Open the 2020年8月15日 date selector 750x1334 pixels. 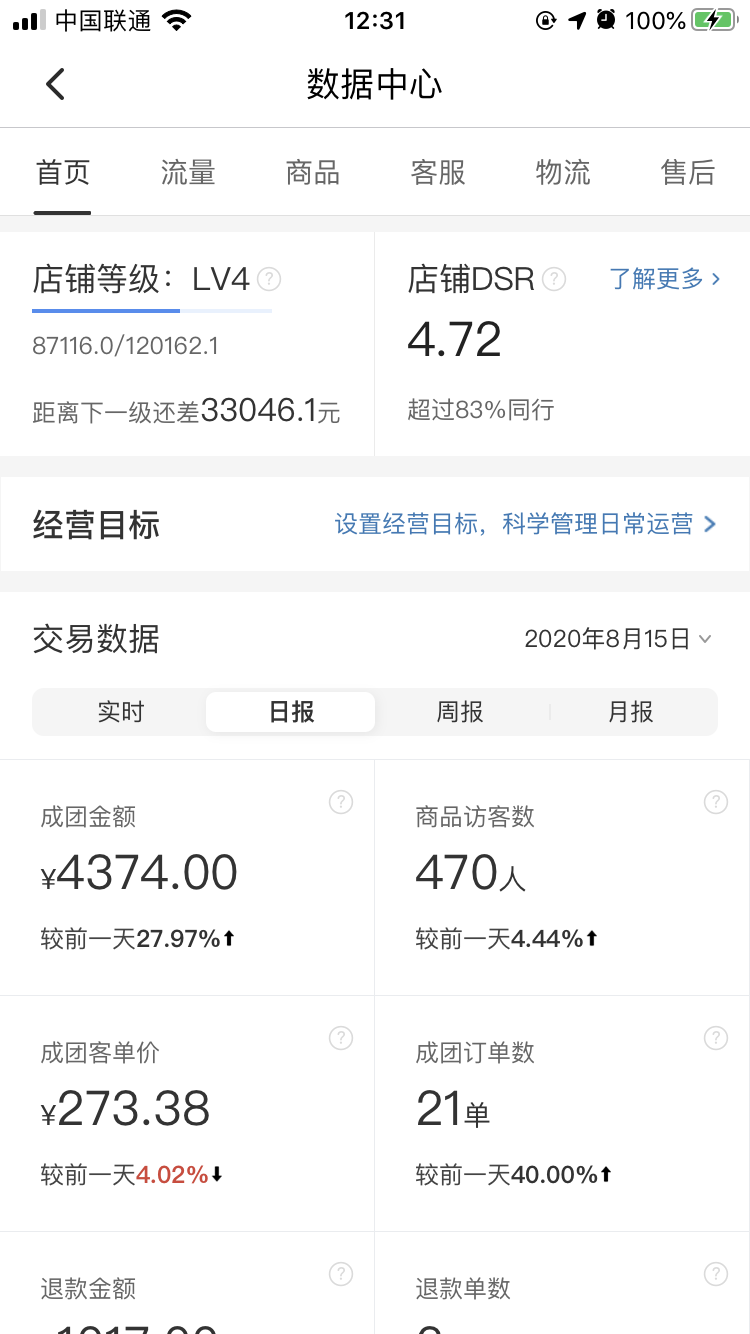click(617, 638)
